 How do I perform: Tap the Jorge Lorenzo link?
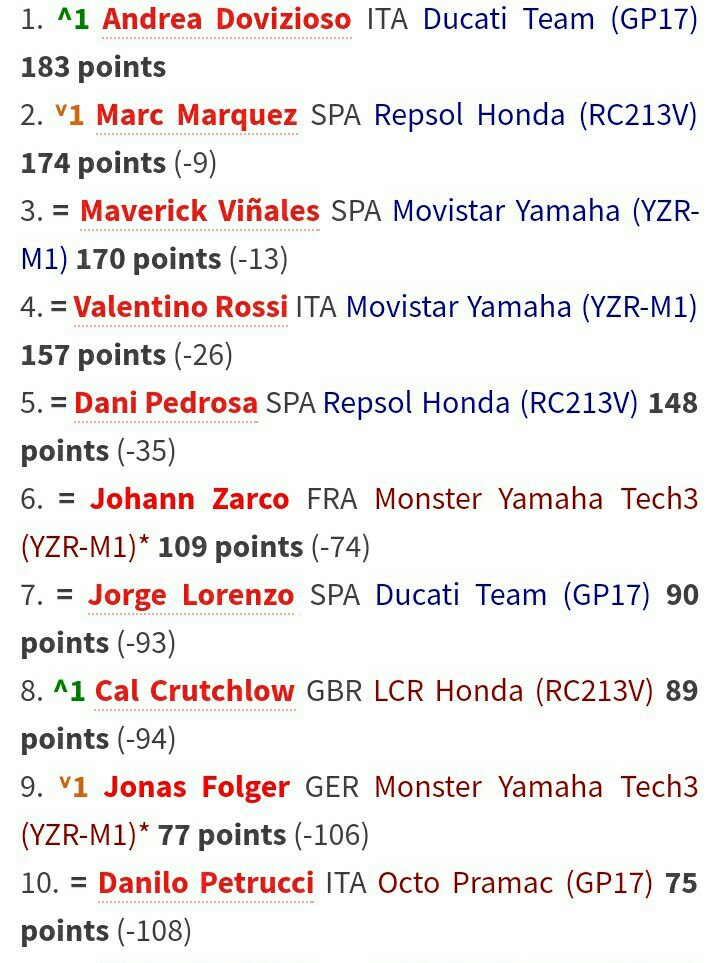coord(191,595)
